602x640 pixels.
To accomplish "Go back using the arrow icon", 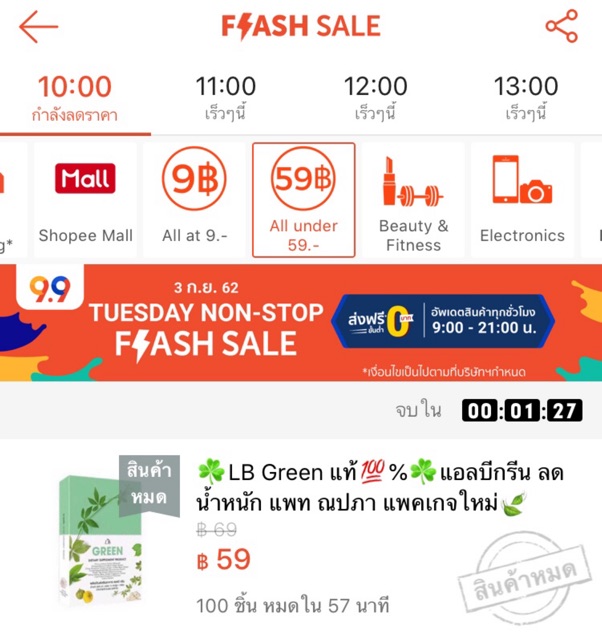I will point(38,27).
